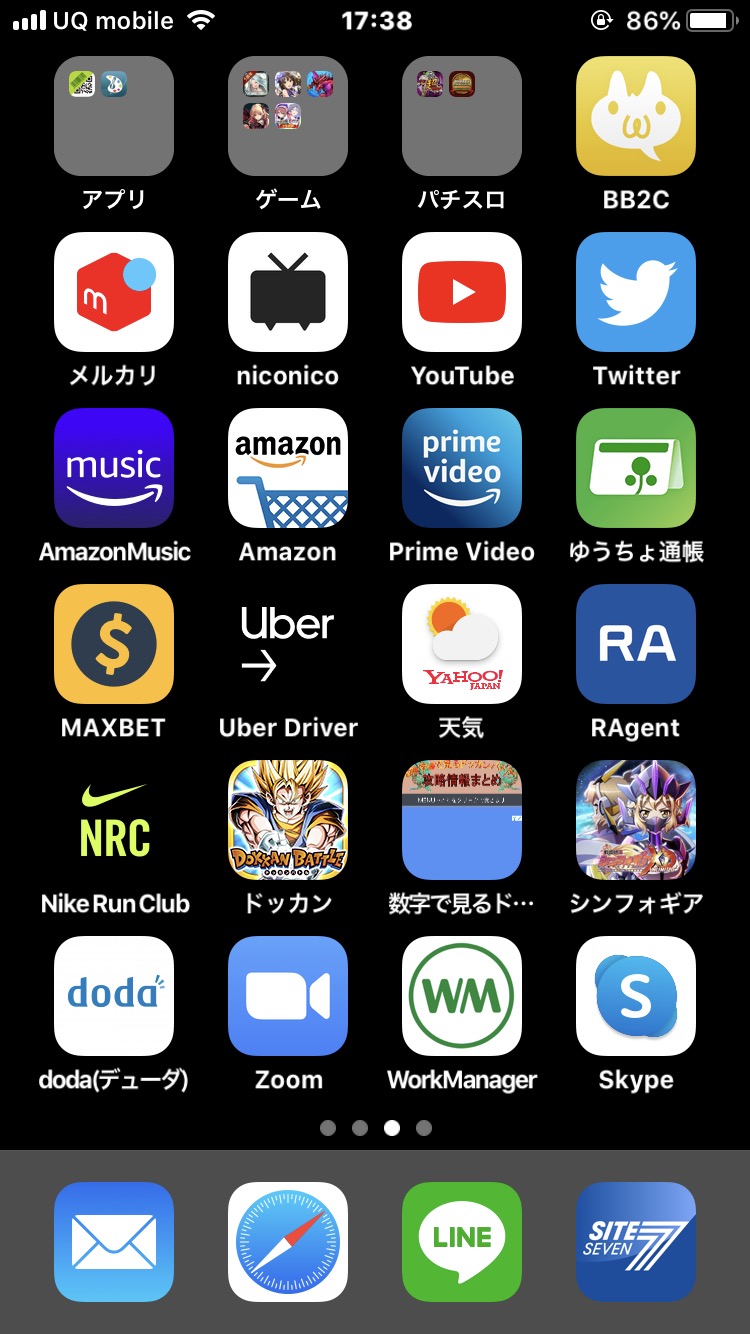Check Yahoo 天気 weather app
The width and height of the screenshot is (750, 1334).
pos(462,644)
